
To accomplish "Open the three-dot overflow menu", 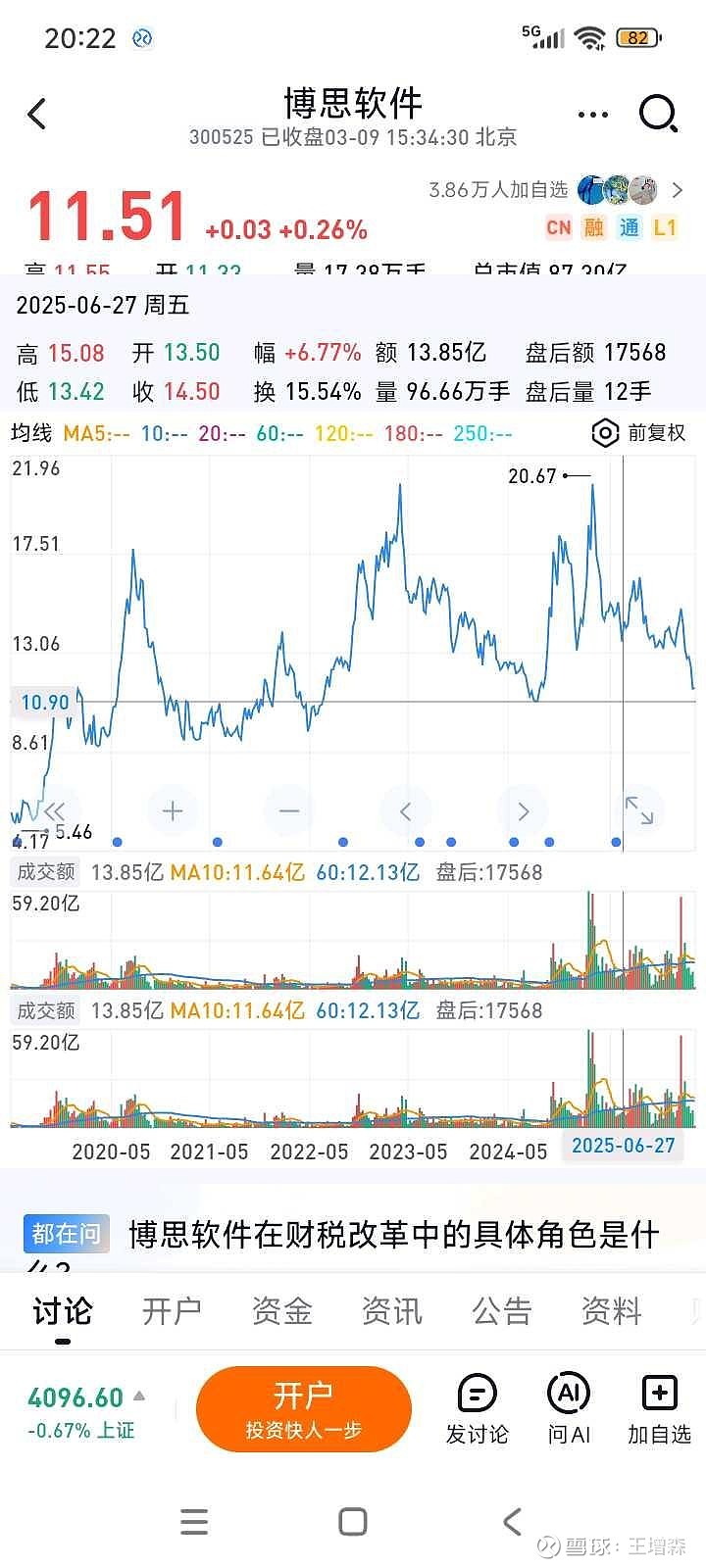I will tap(592, 115).
